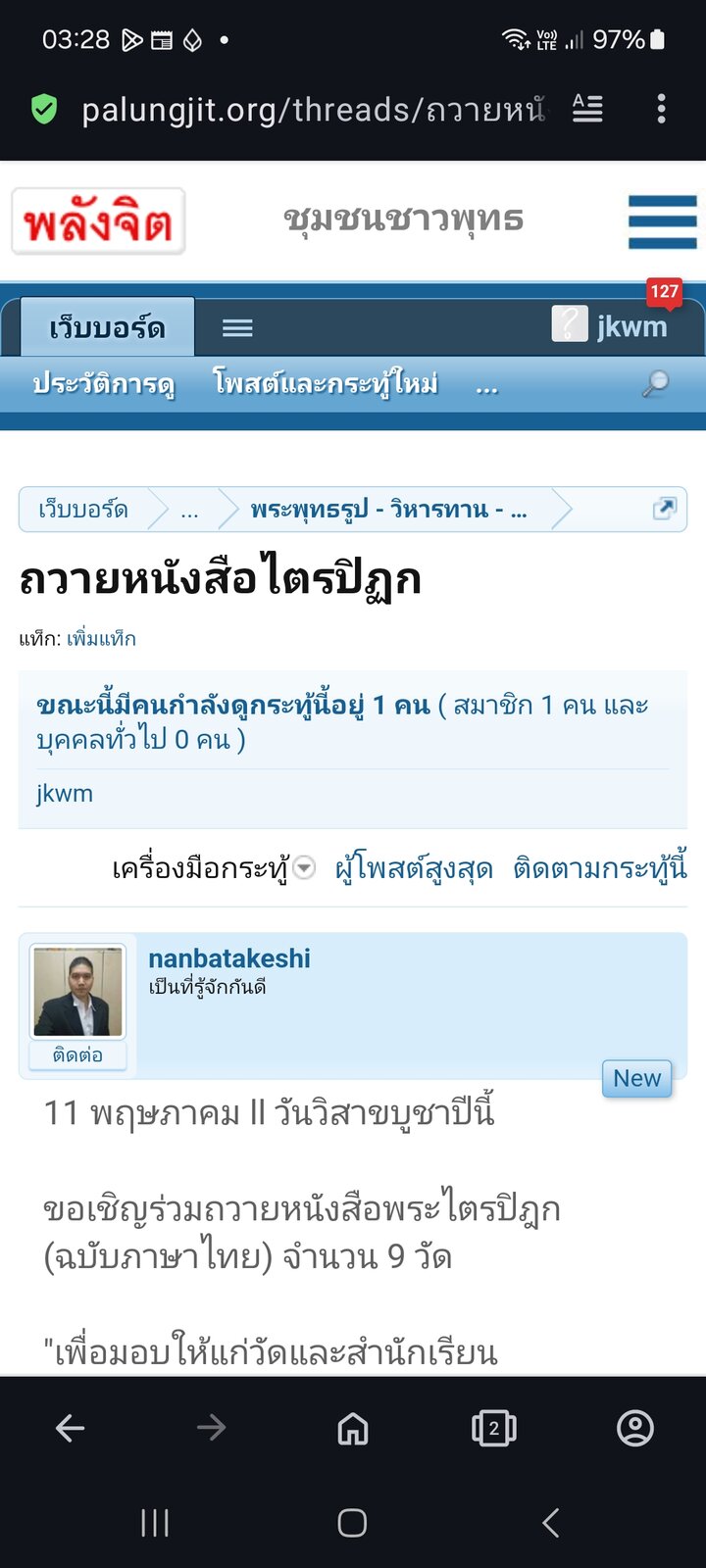Open the browser tabs switcher
Image resolution: width=706 pixels, height=1568 pixels.
coord(494,1428)
